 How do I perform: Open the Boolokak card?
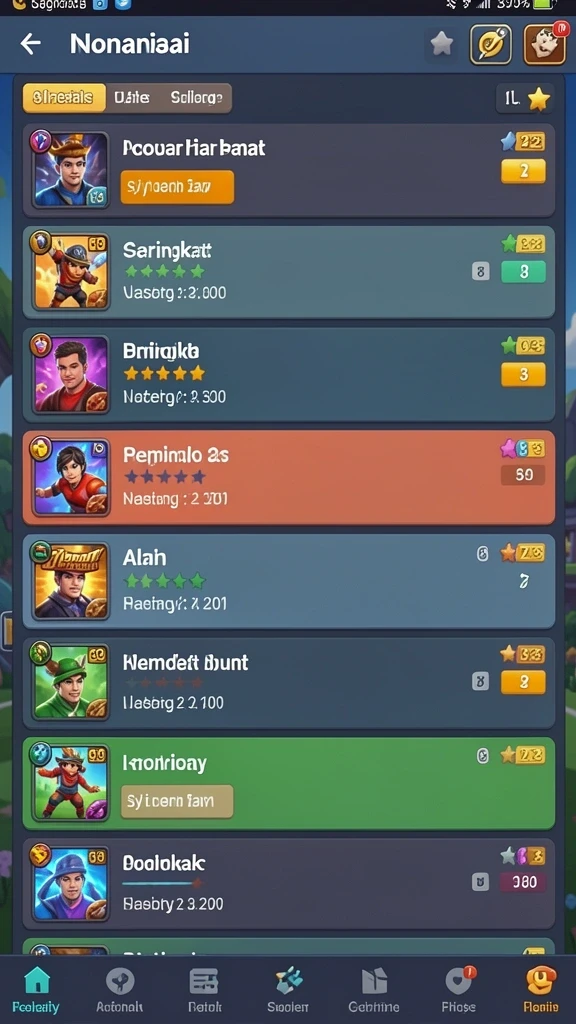click(x=289, y=884)
